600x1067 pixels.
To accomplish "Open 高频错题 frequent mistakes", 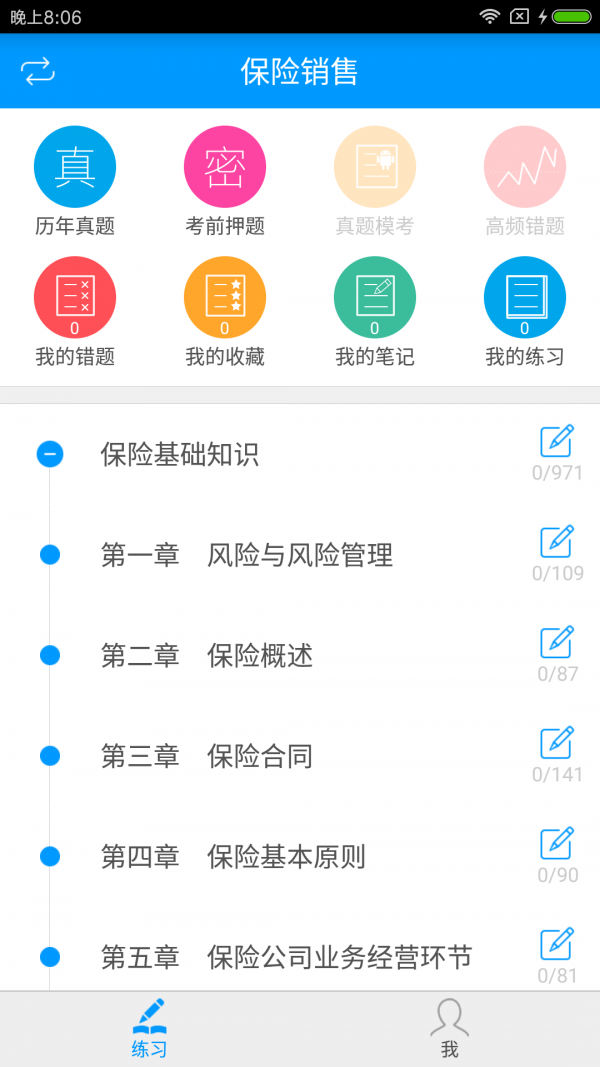I will [x=525, y=167].
